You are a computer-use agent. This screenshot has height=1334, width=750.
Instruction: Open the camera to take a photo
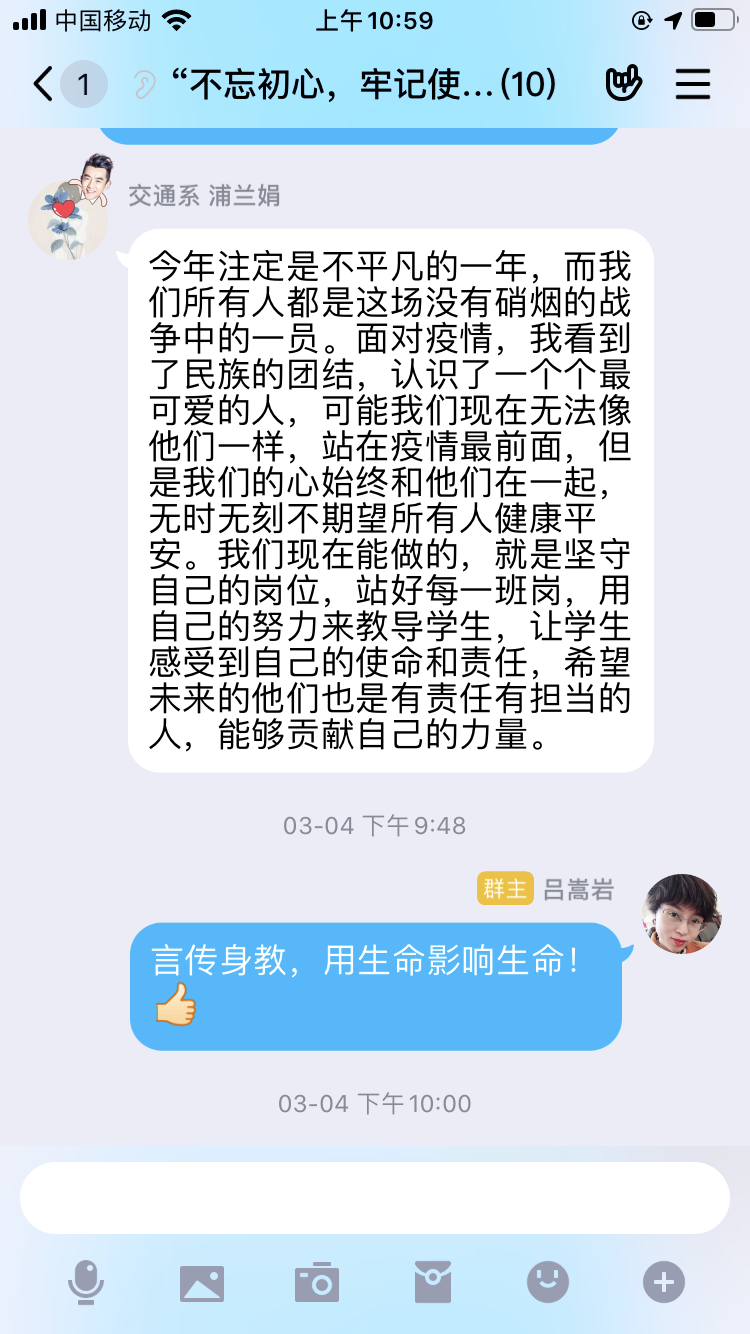[x=317, y=1282]
